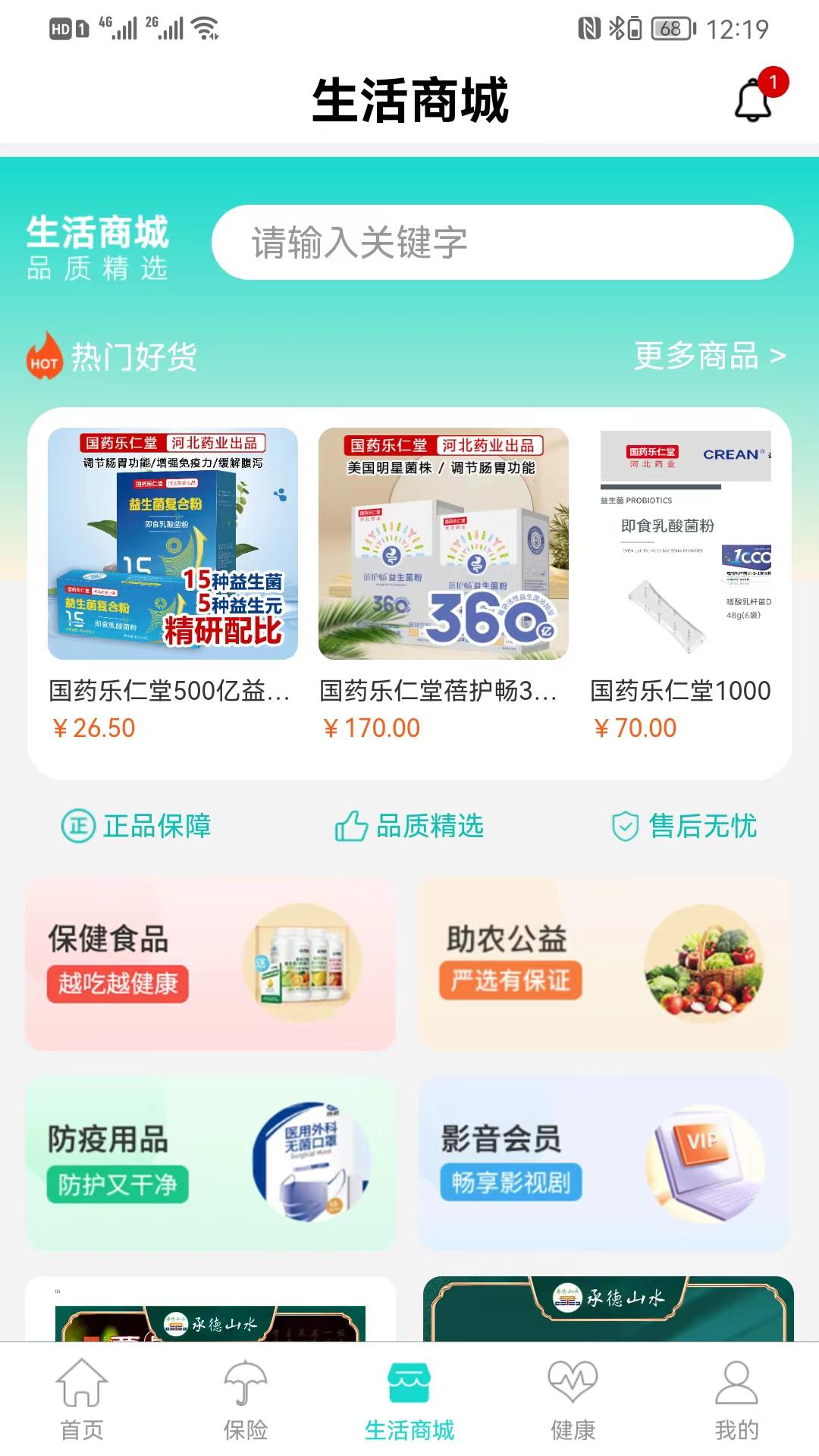Open the notifications bell
This screenshot has width=819, height=1456.
tap(753, 100)
